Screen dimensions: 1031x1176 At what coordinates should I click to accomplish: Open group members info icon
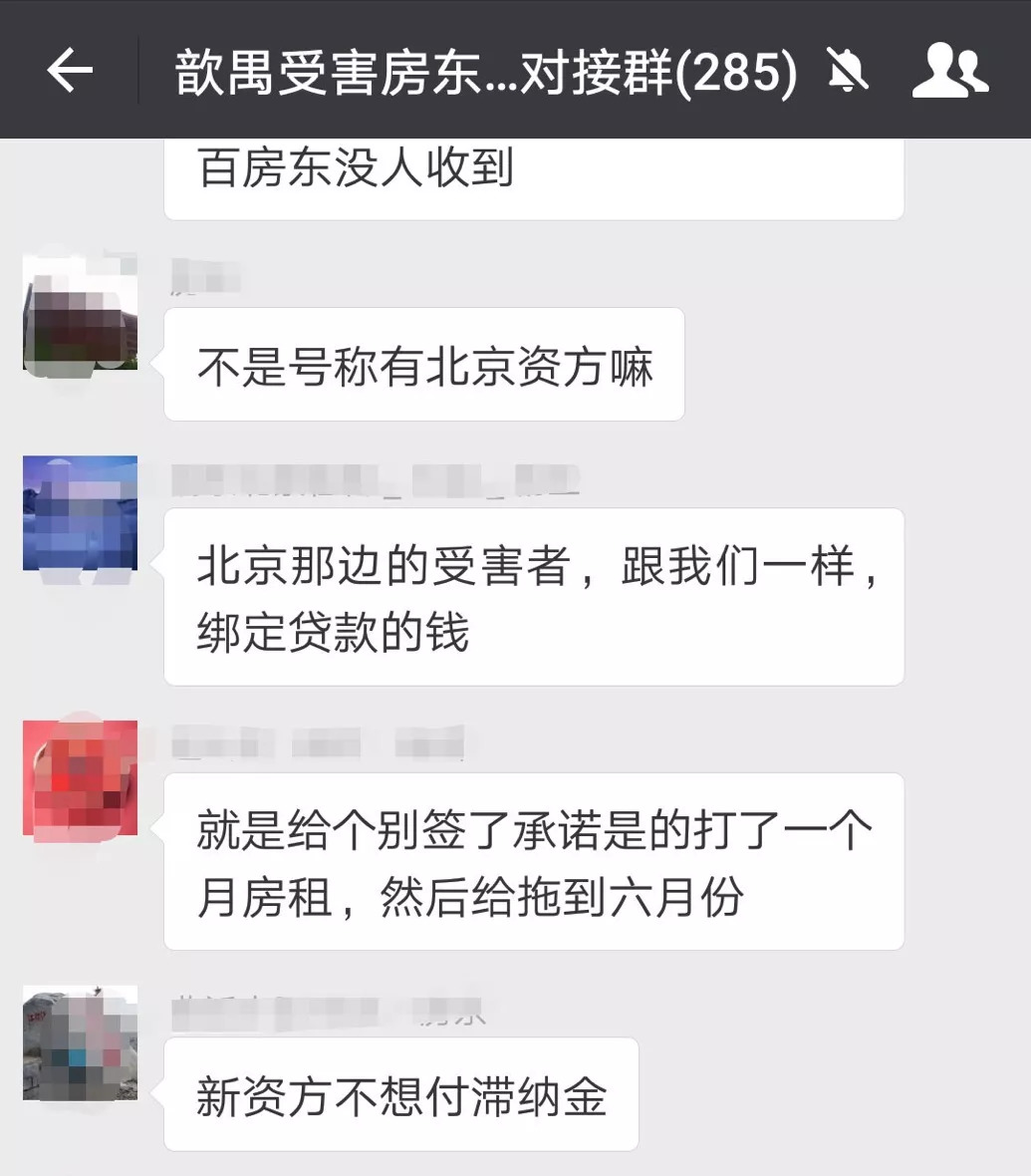pyautogui.click(x=949, y=70)
